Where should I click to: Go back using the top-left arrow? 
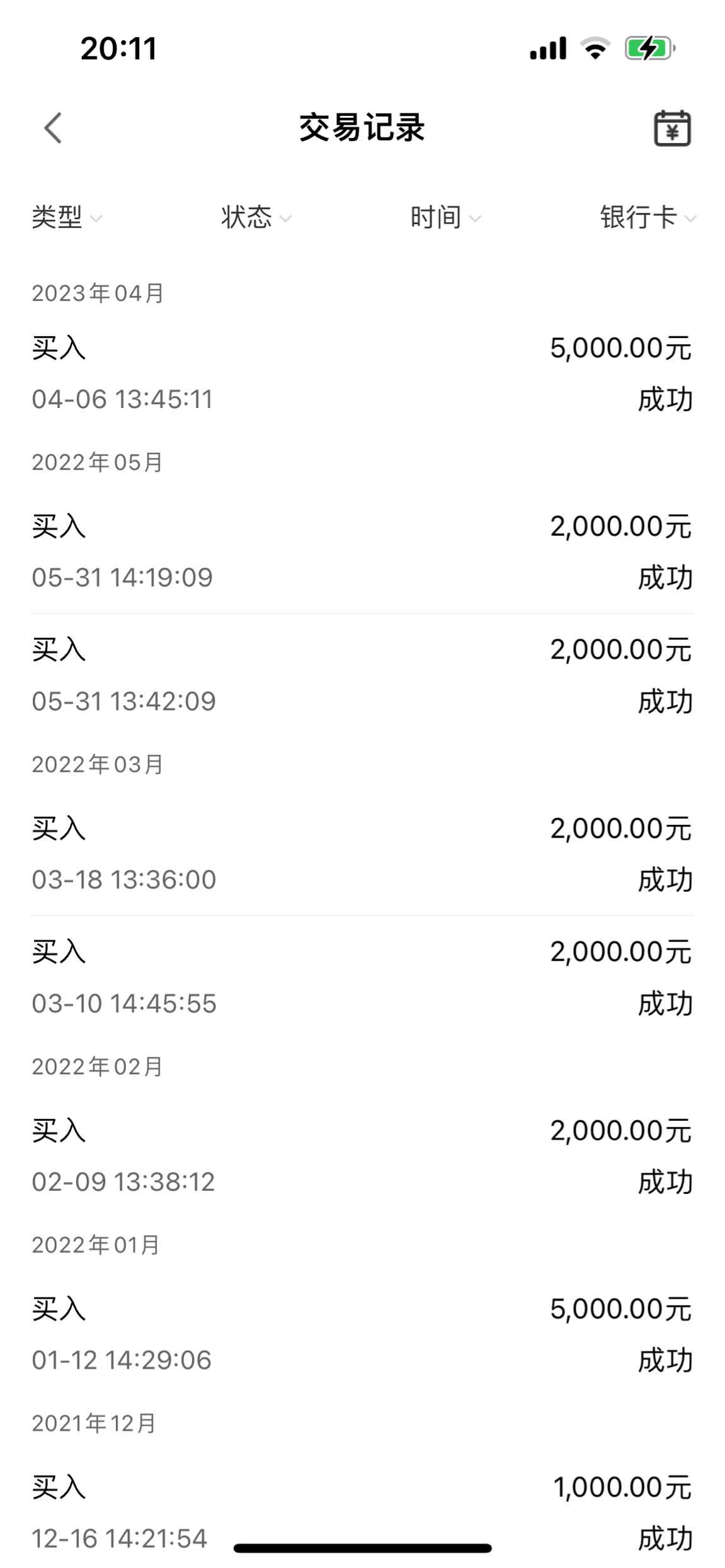53,128
